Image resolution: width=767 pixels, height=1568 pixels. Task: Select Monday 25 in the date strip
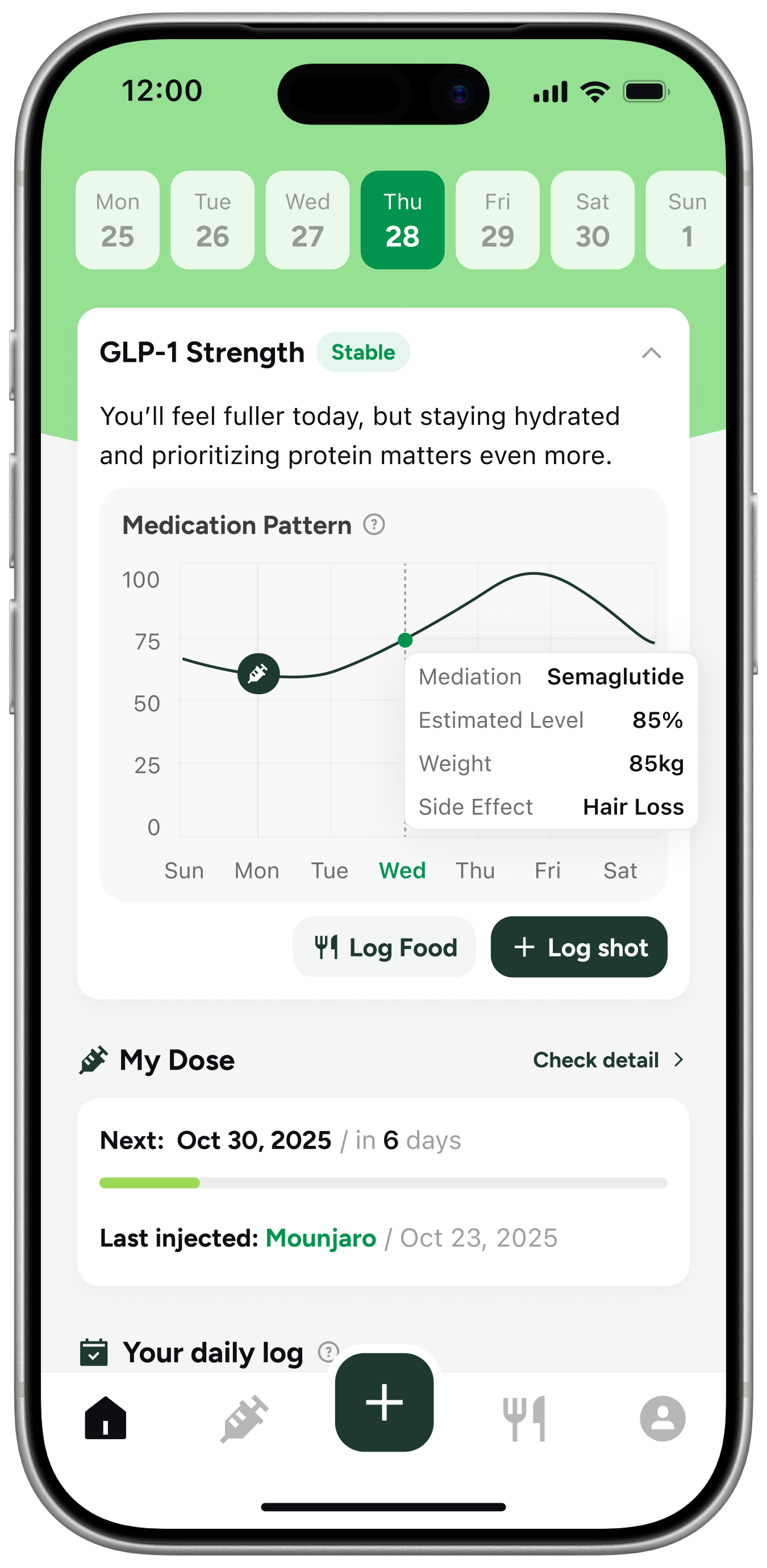coord(118,220)
